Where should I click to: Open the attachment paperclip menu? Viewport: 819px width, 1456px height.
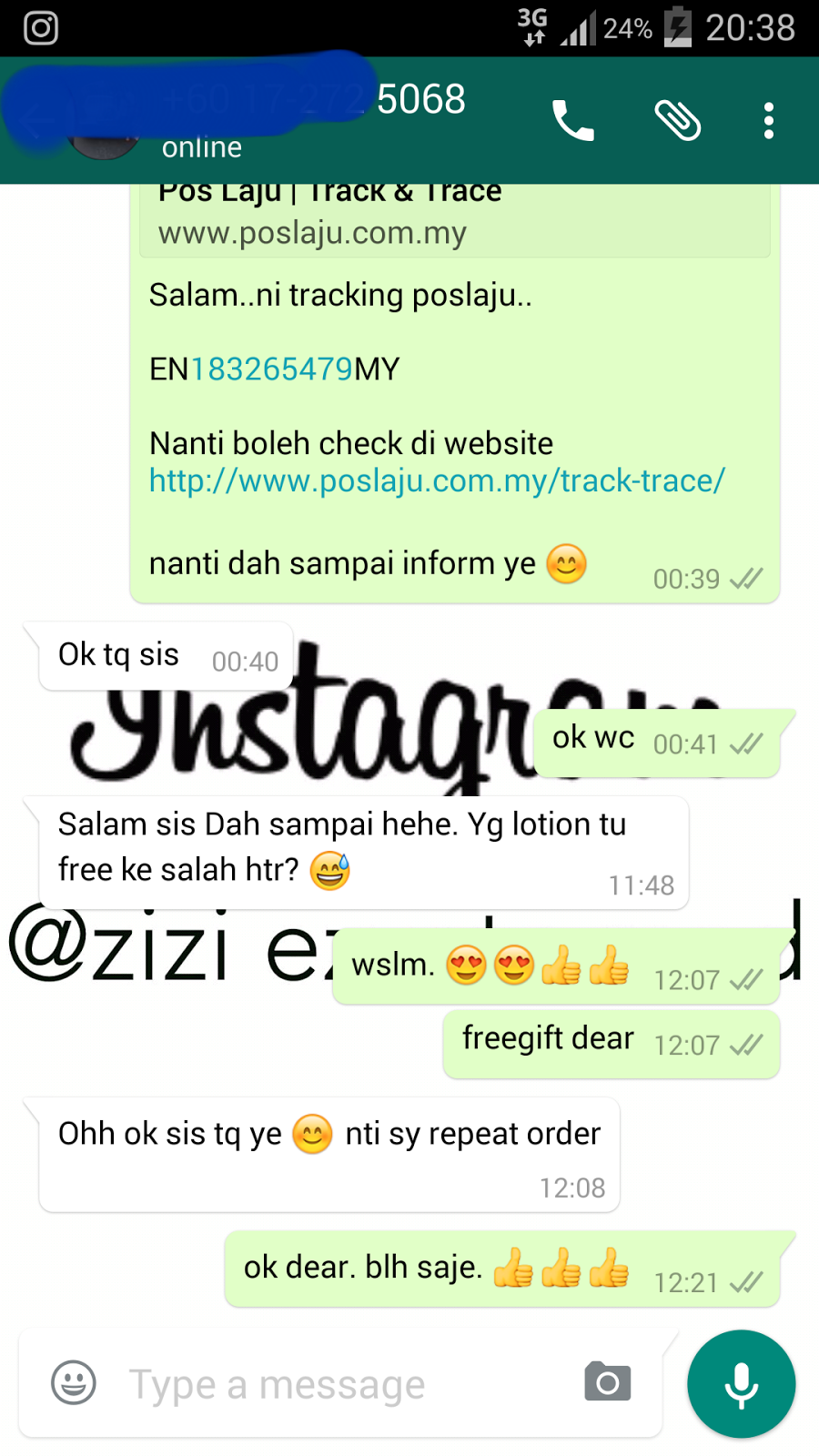tap(677, 120)
